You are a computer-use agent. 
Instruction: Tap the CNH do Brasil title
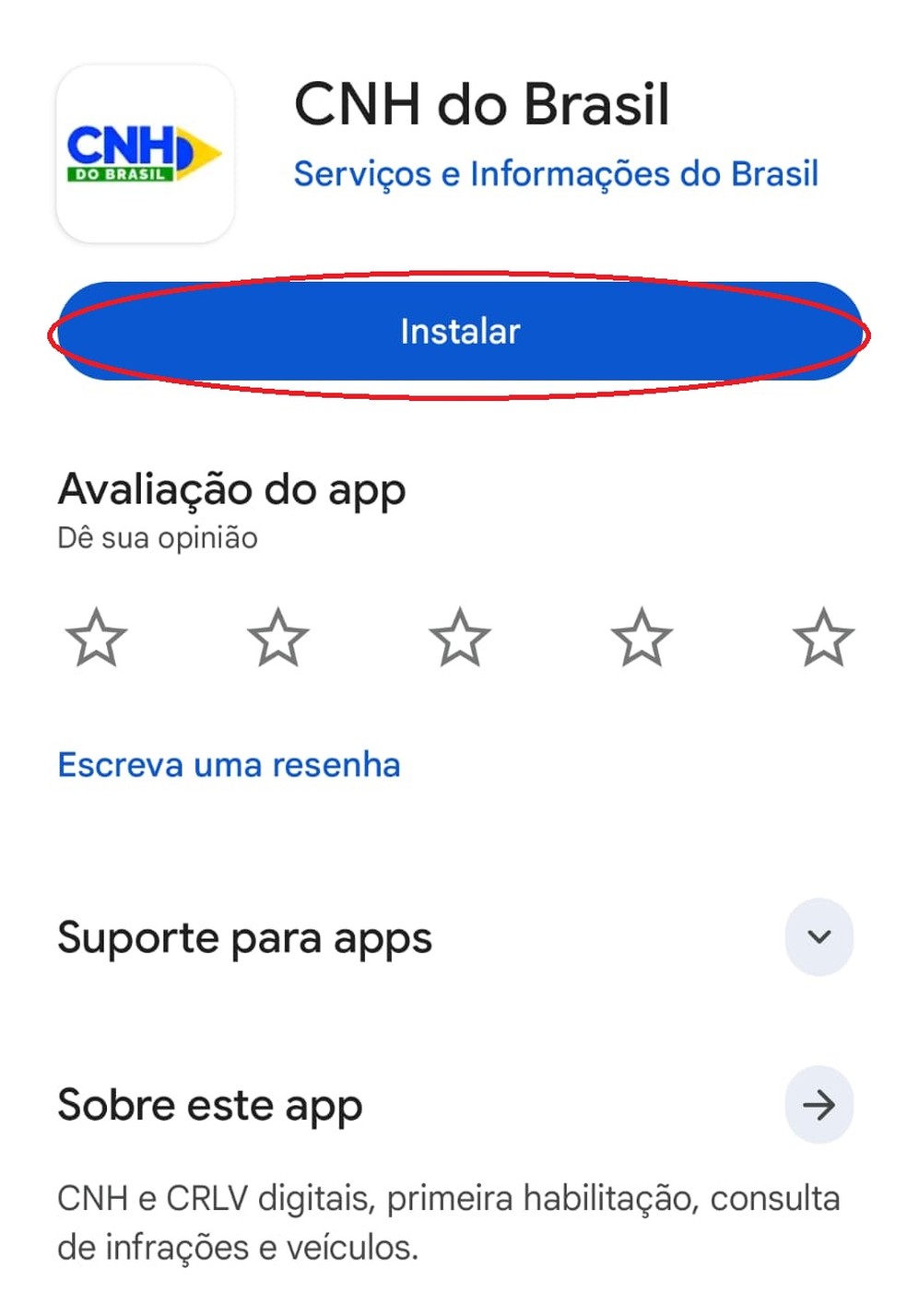(x=483, y=102)
